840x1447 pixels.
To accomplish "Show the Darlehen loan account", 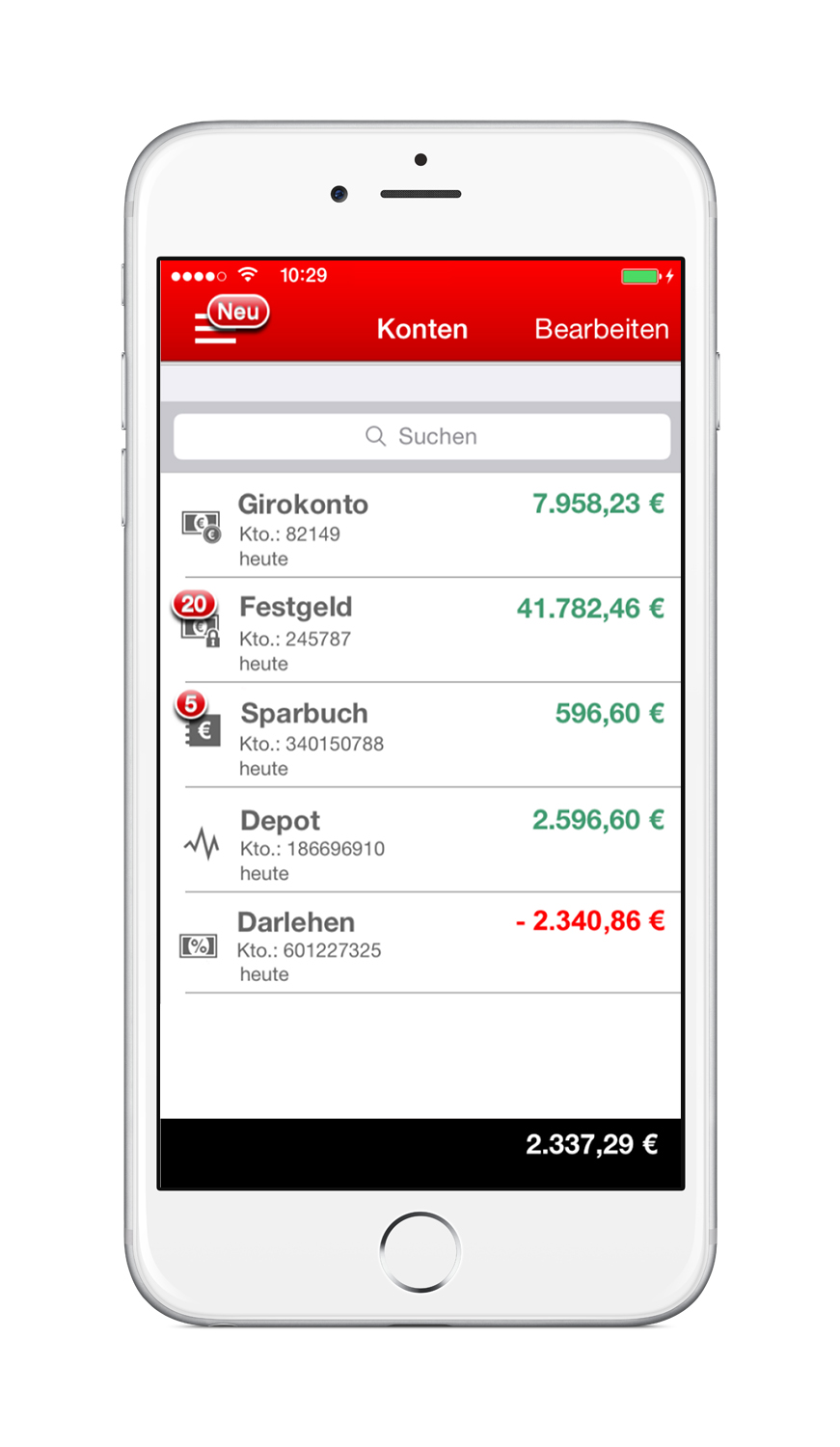I will tap(421, 942).
